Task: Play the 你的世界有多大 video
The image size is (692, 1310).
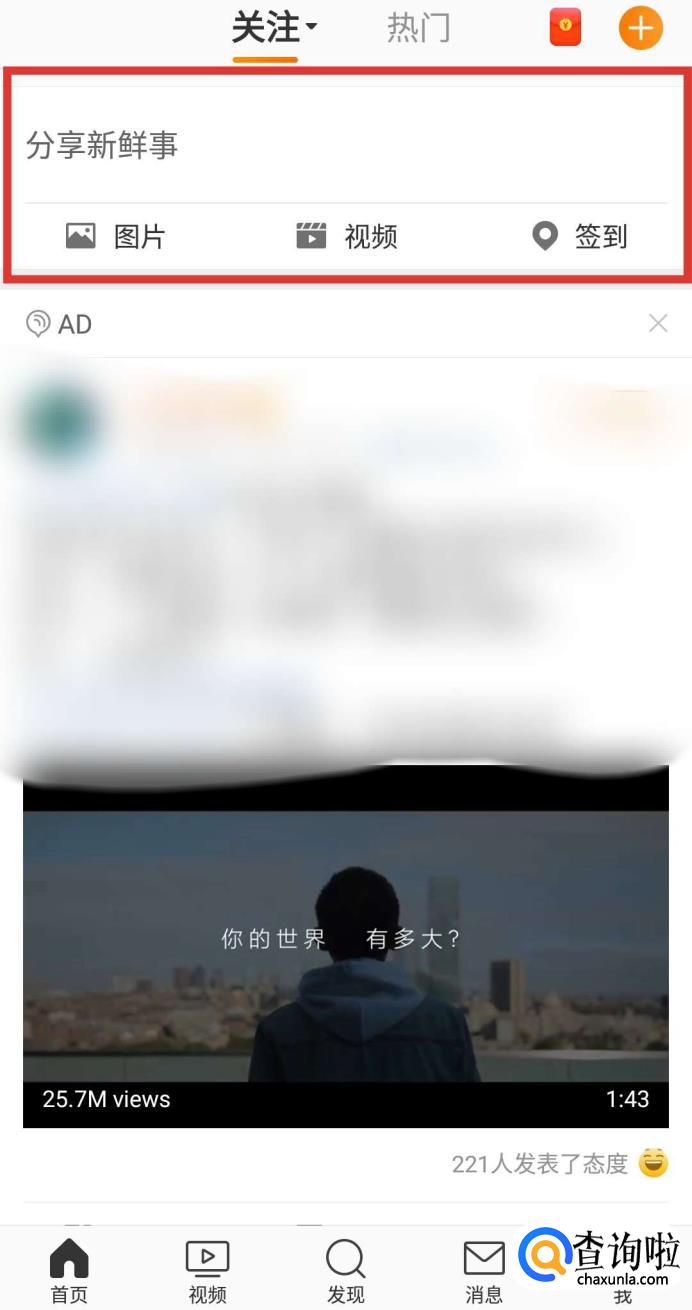Action: click(x=345, y=945)
